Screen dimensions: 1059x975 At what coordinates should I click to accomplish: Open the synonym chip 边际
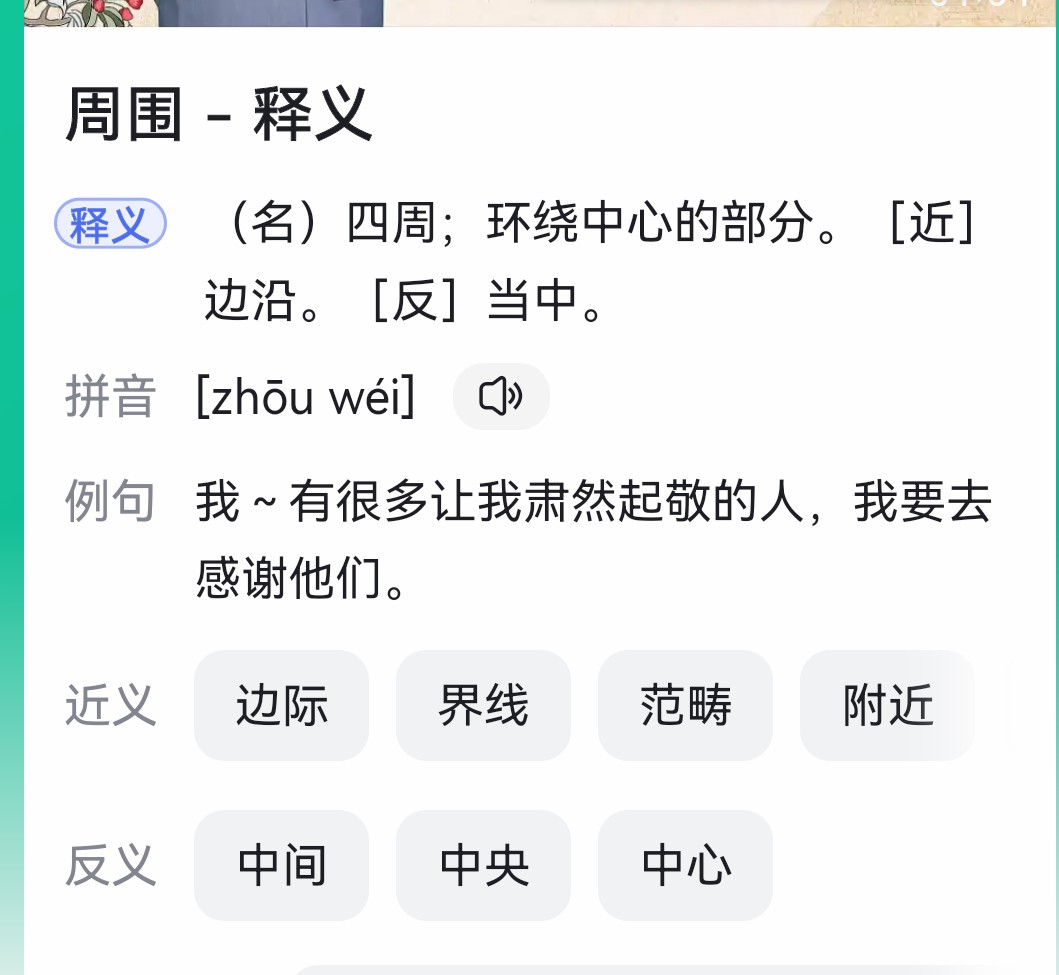coord(281,705)
